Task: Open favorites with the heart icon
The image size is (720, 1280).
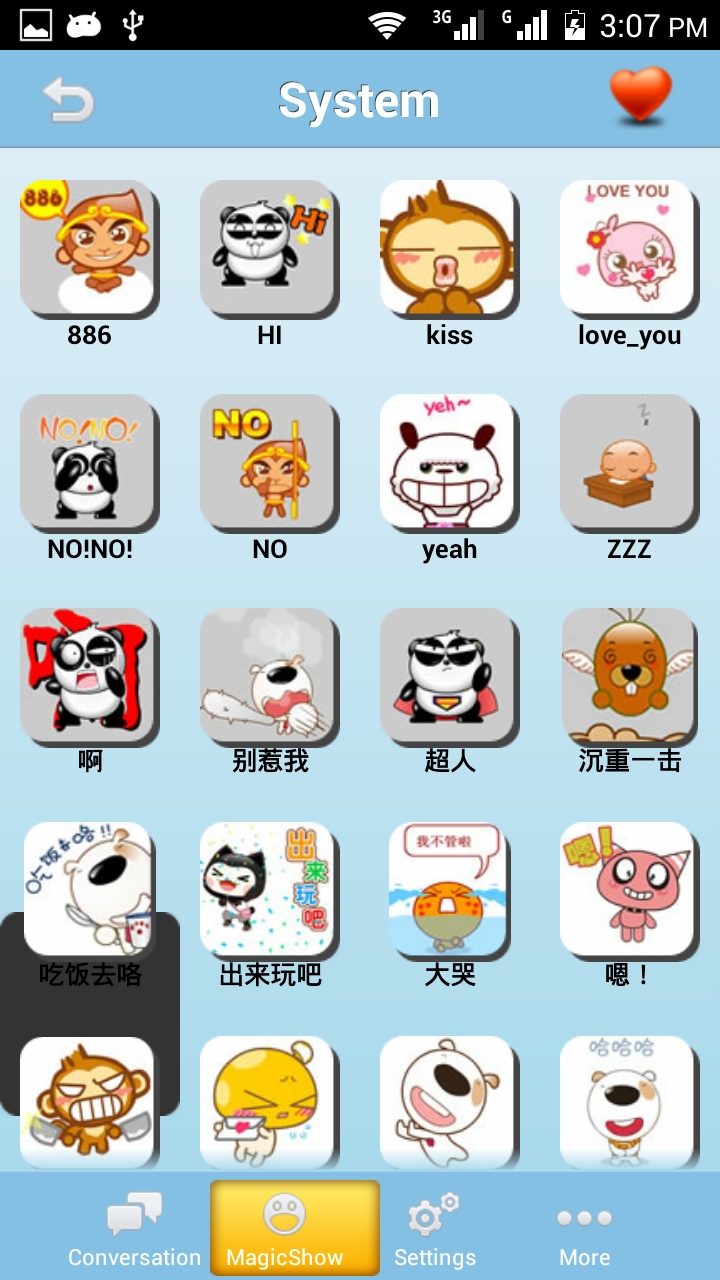Action: [x=640, y=97]
